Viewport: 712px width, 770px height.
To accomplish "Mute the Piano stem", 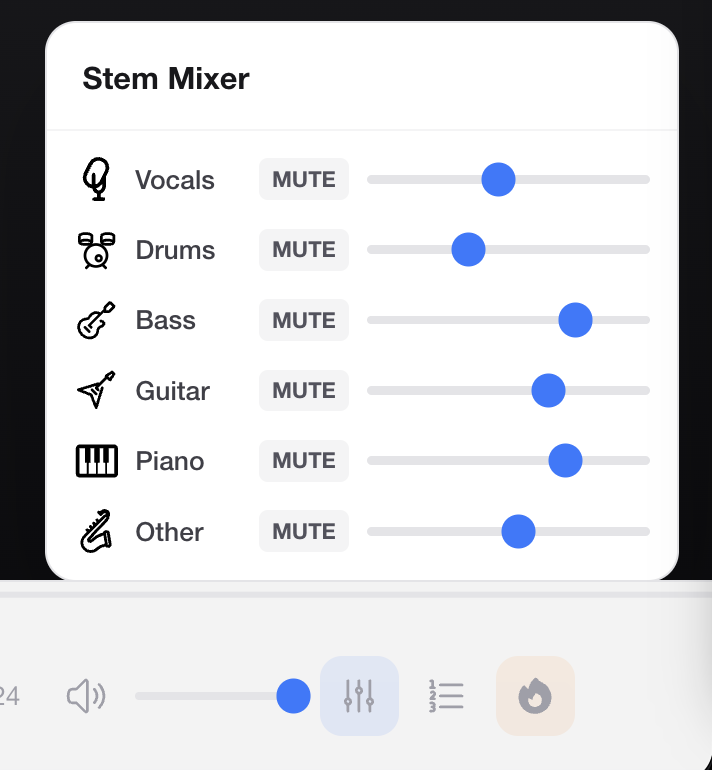I will click(304, 461).
